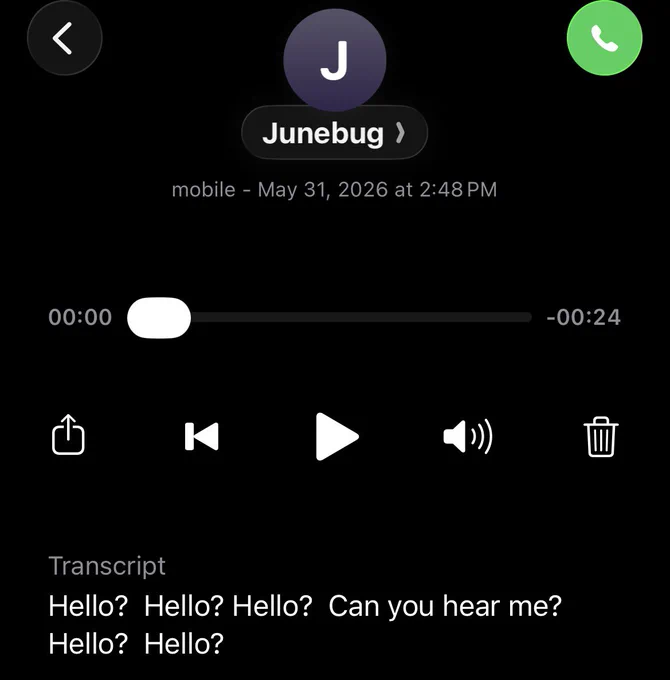
Task: Delete this voicemail
Action: click(601, 437)
